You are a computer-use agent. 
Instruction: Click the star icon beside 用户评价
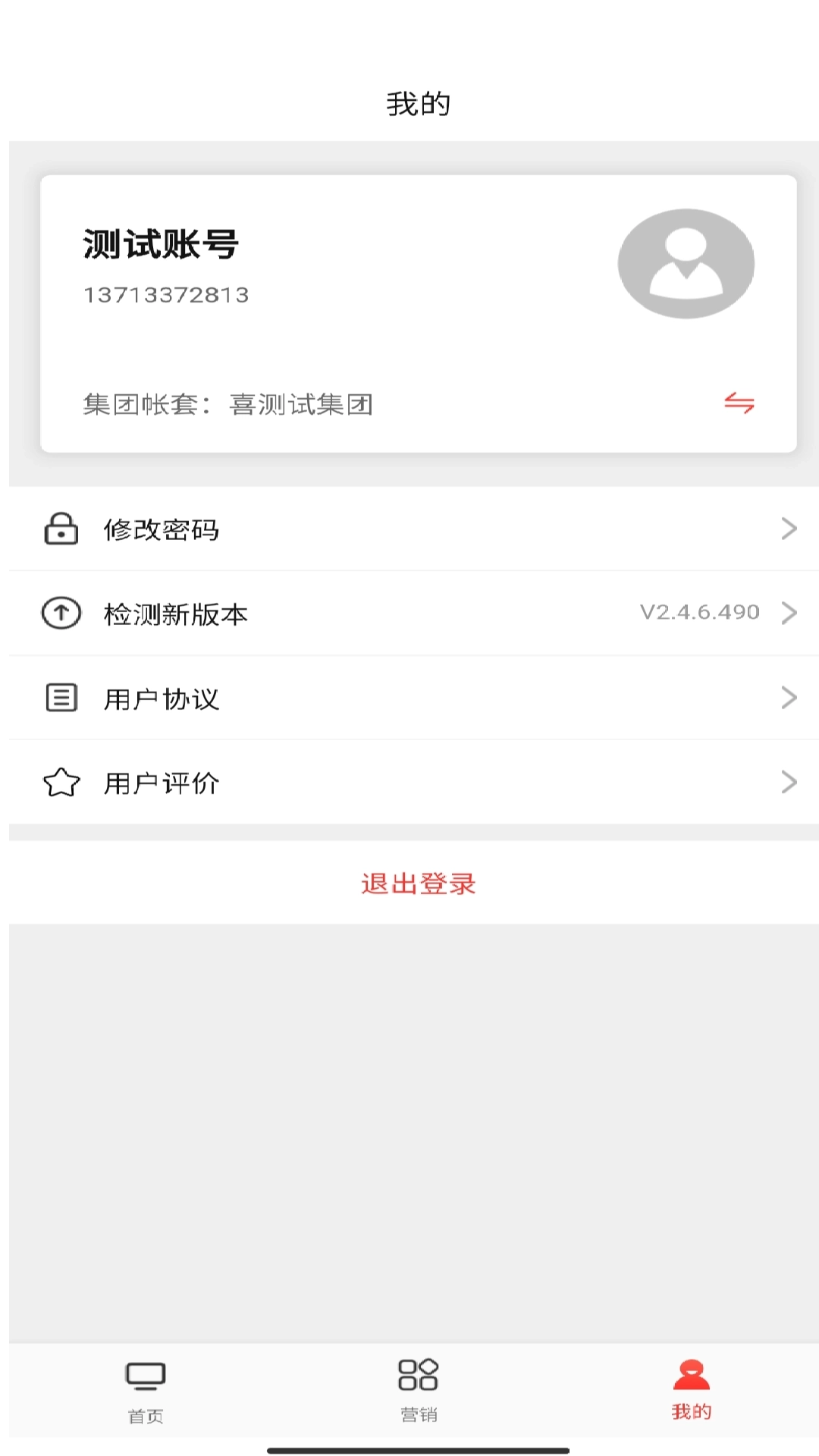coord(61,783)
